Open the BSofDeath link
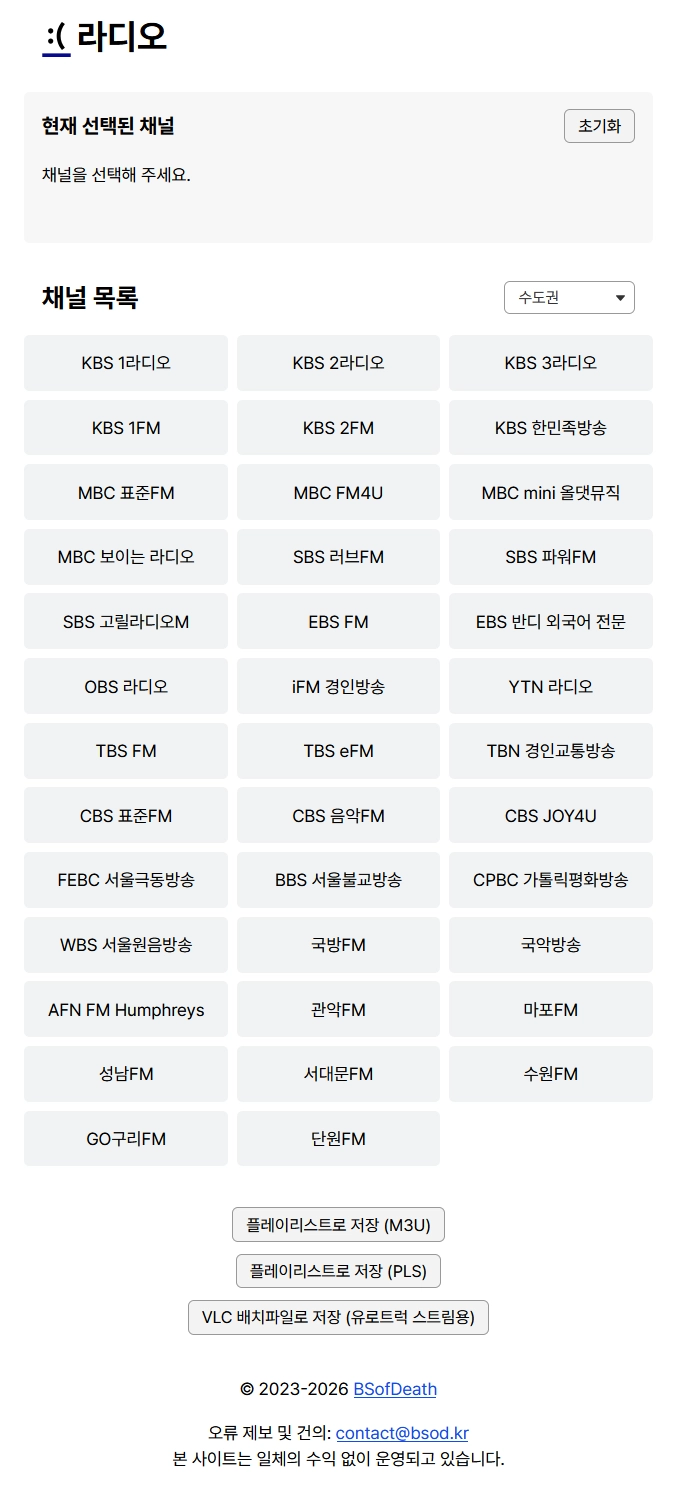The height and width of the screenshot is (1485, 673). [395, 1389]
